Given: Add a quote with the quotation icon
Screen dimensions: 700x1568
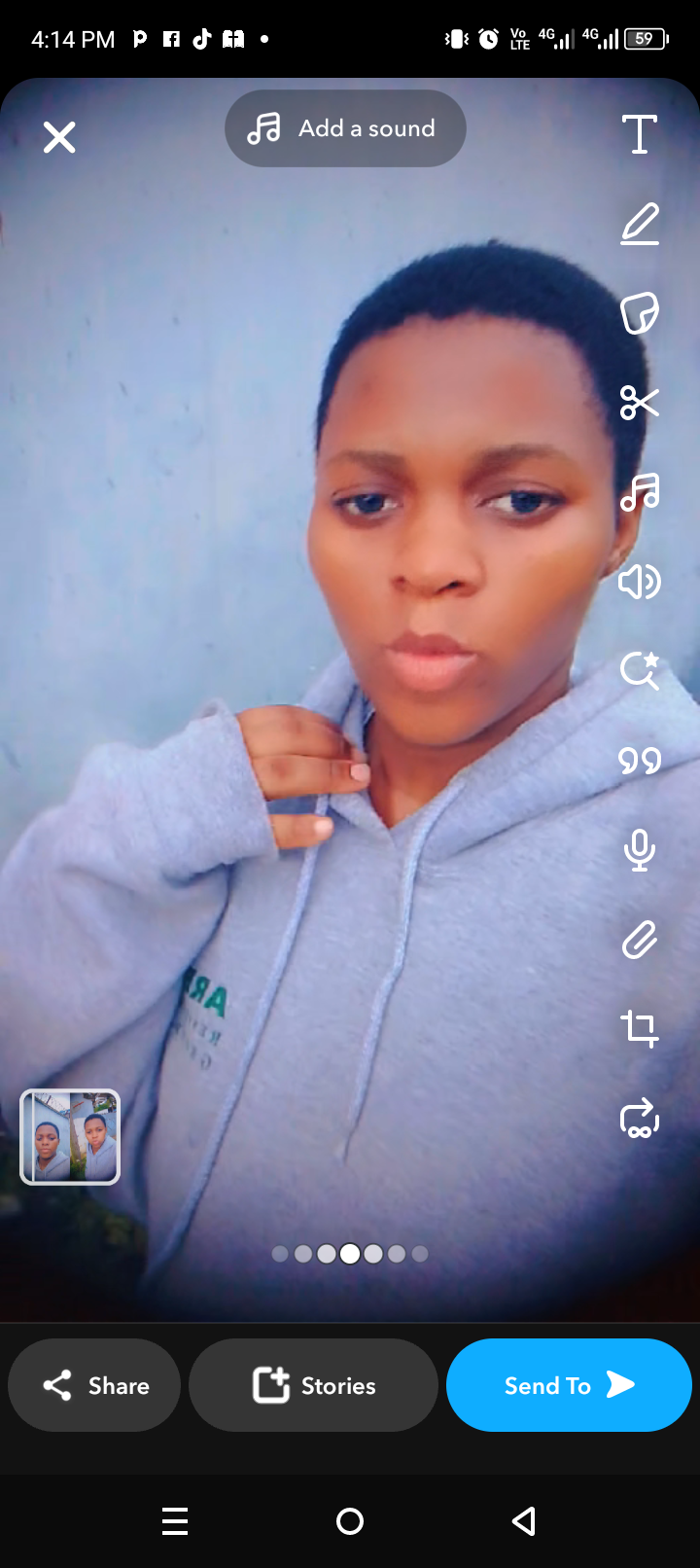Looking at the screenshot, I should (640, 761).
